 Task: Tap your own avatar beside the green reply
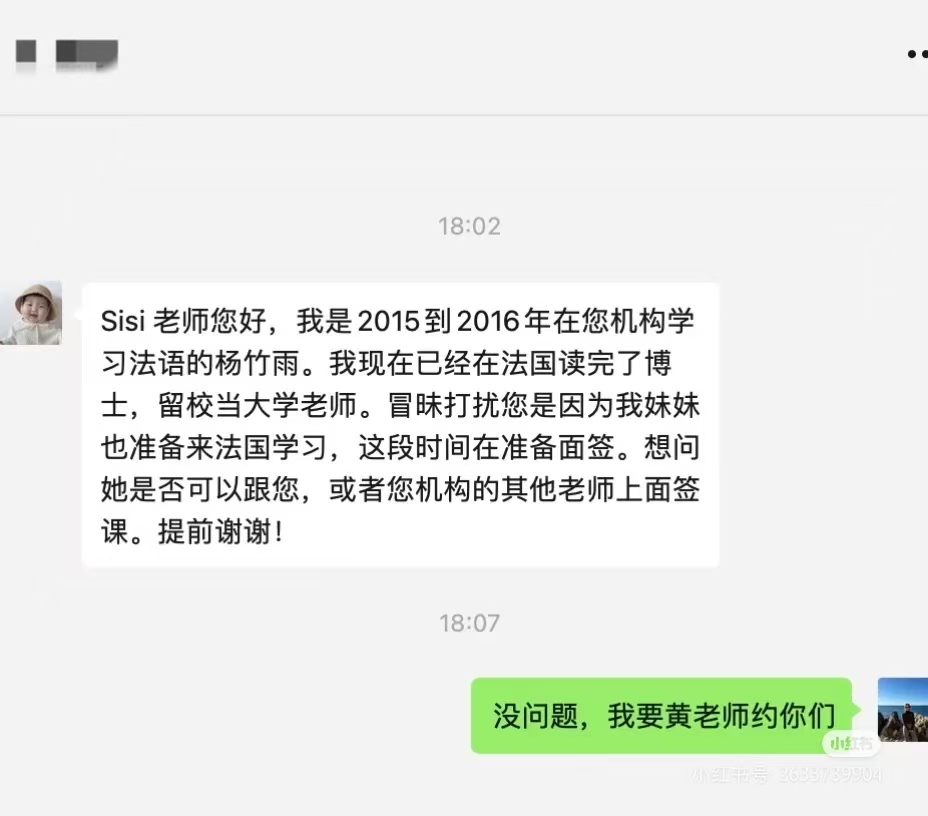click(902, 709)
